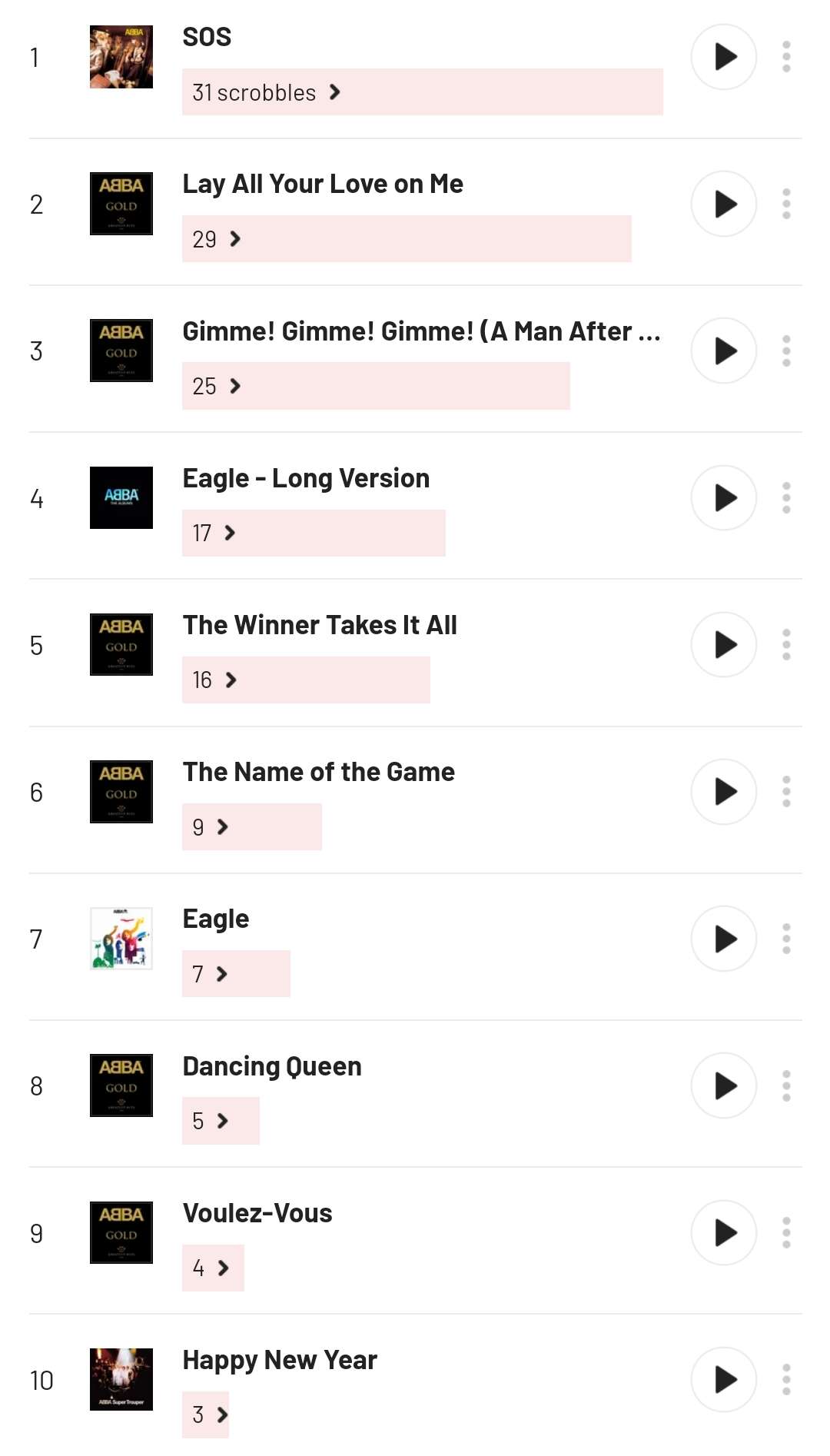
Task: Play Happy New Year
Action: tap(723, 1379)
